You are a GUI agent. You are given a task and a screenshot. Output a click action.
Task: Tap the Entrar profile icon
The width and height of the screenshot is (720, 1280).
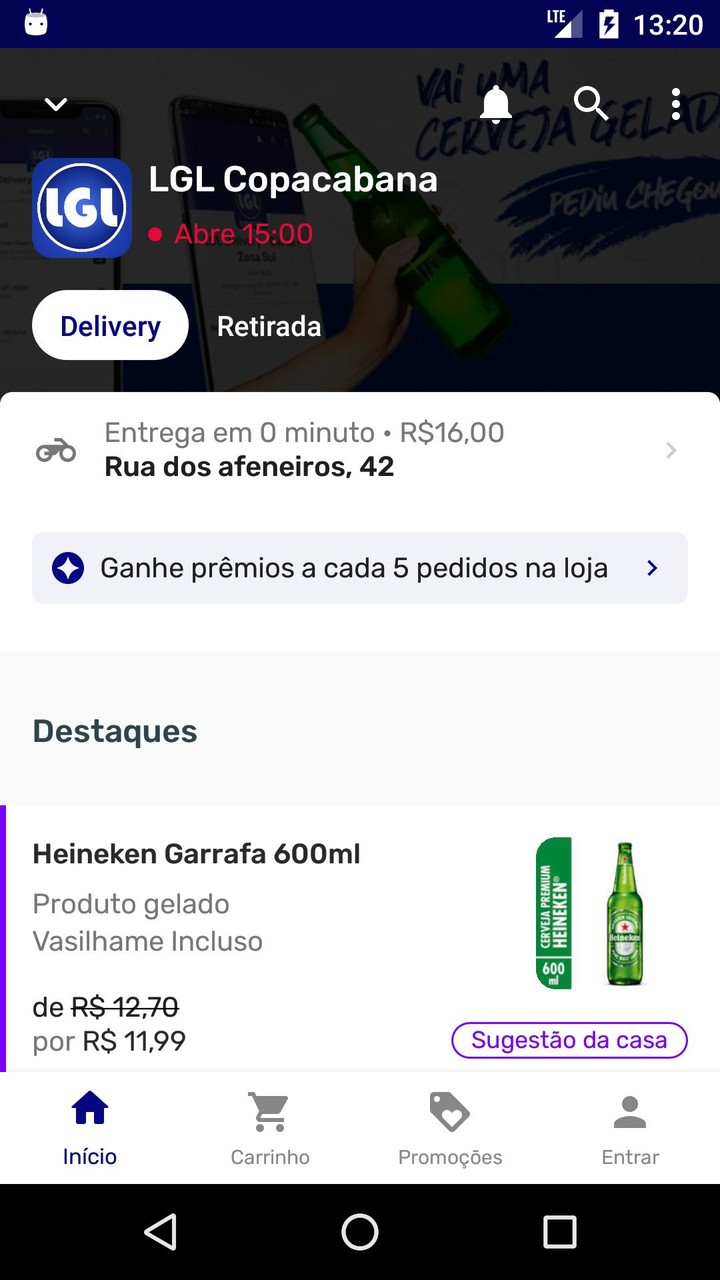pyautogui.click(x=630, y=1108)
